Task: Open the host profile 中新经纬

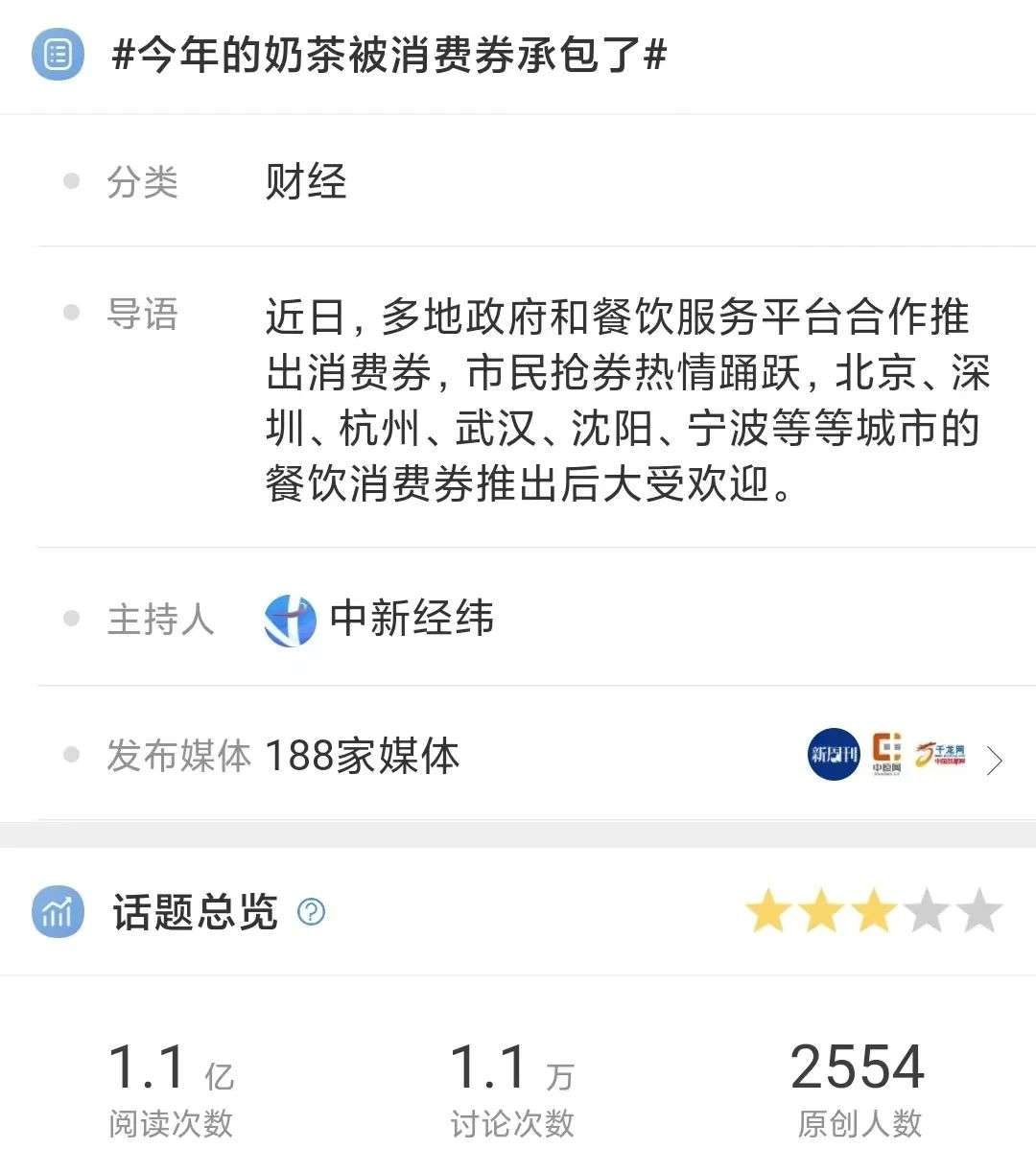Action: 411,619
